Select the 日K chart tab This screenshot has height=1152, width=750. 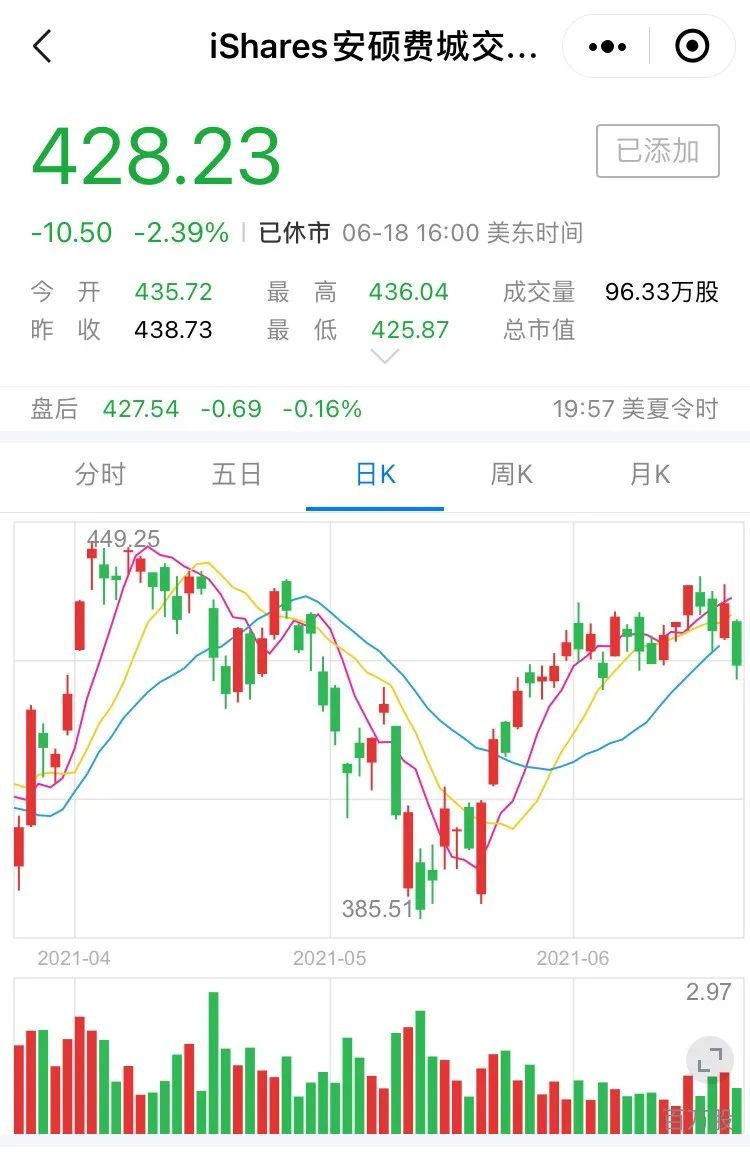(x=375, y=474)
